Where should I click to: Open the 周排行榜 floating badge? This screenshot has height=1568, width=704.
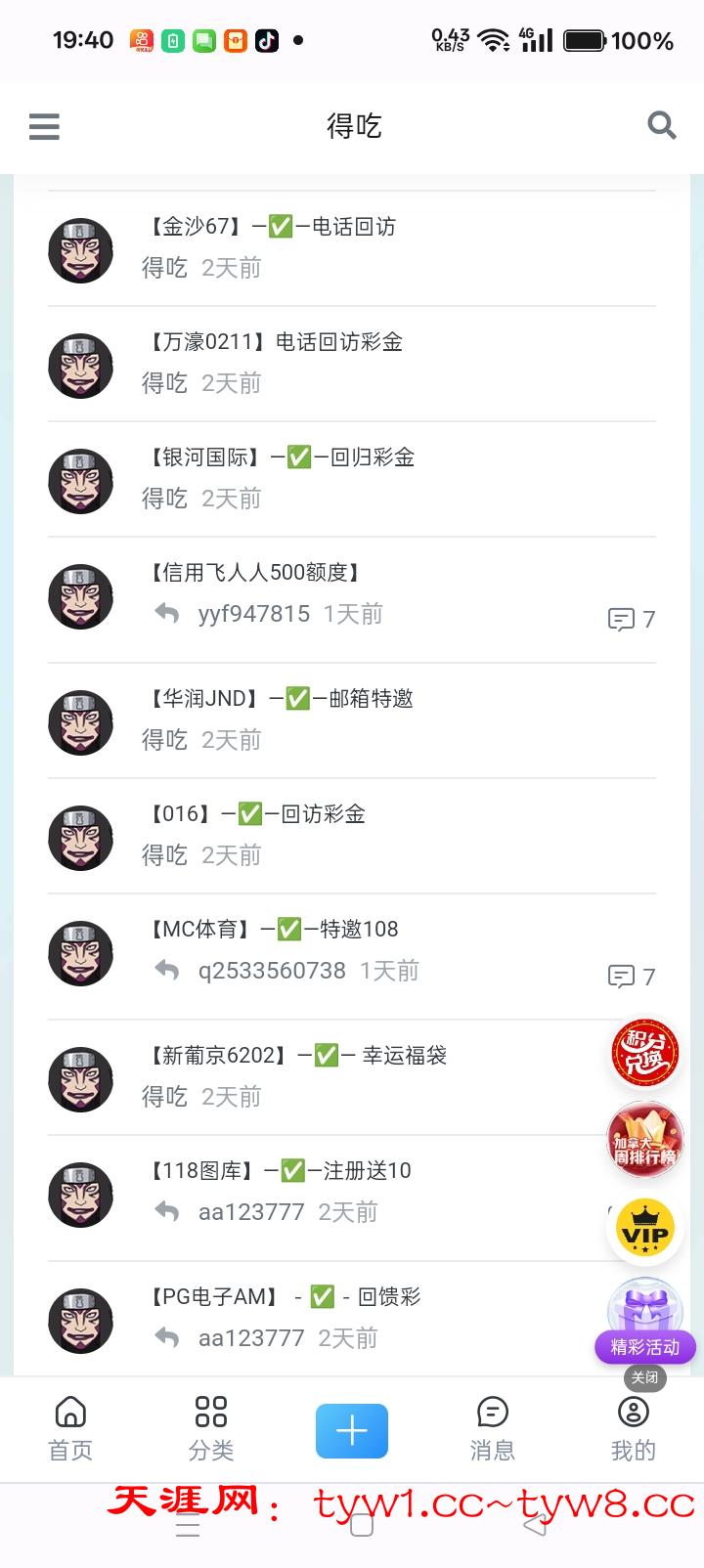pyautogui.click(x=644, y=1141)
